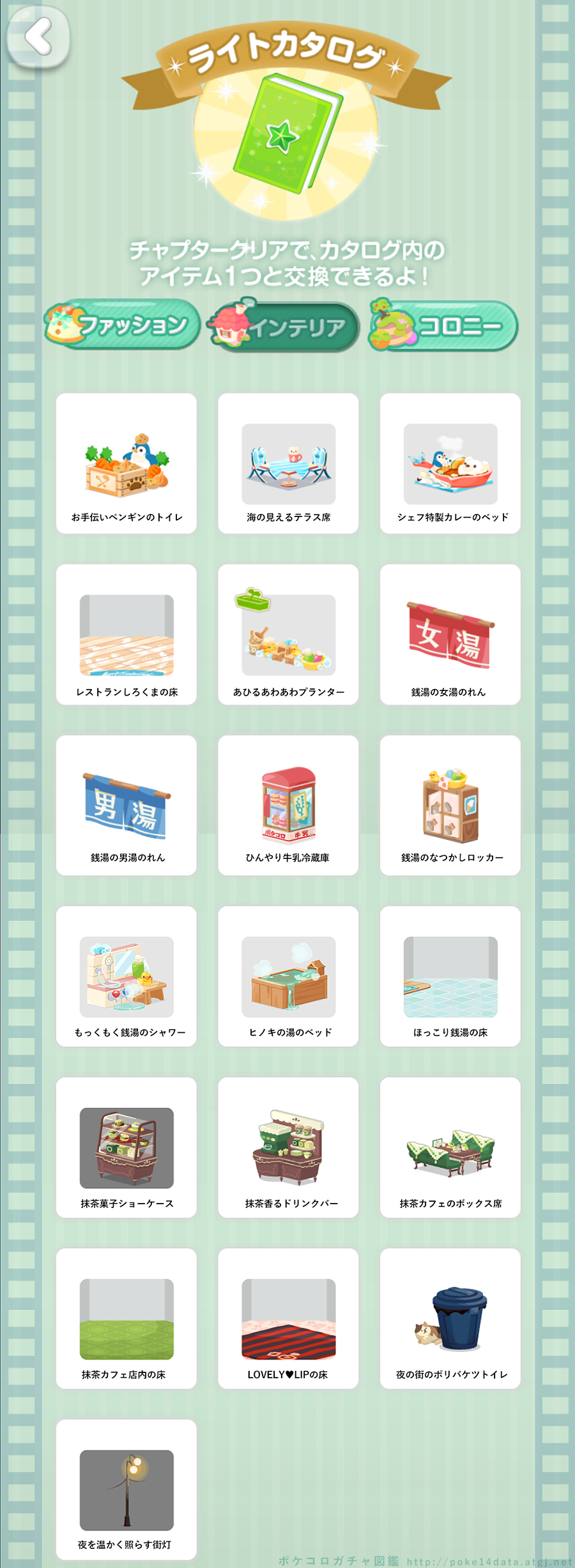The height and width of the screenshot is (1568, 575).
Task: Switch to the ファッション tab
Action: [x=123, y=325]
